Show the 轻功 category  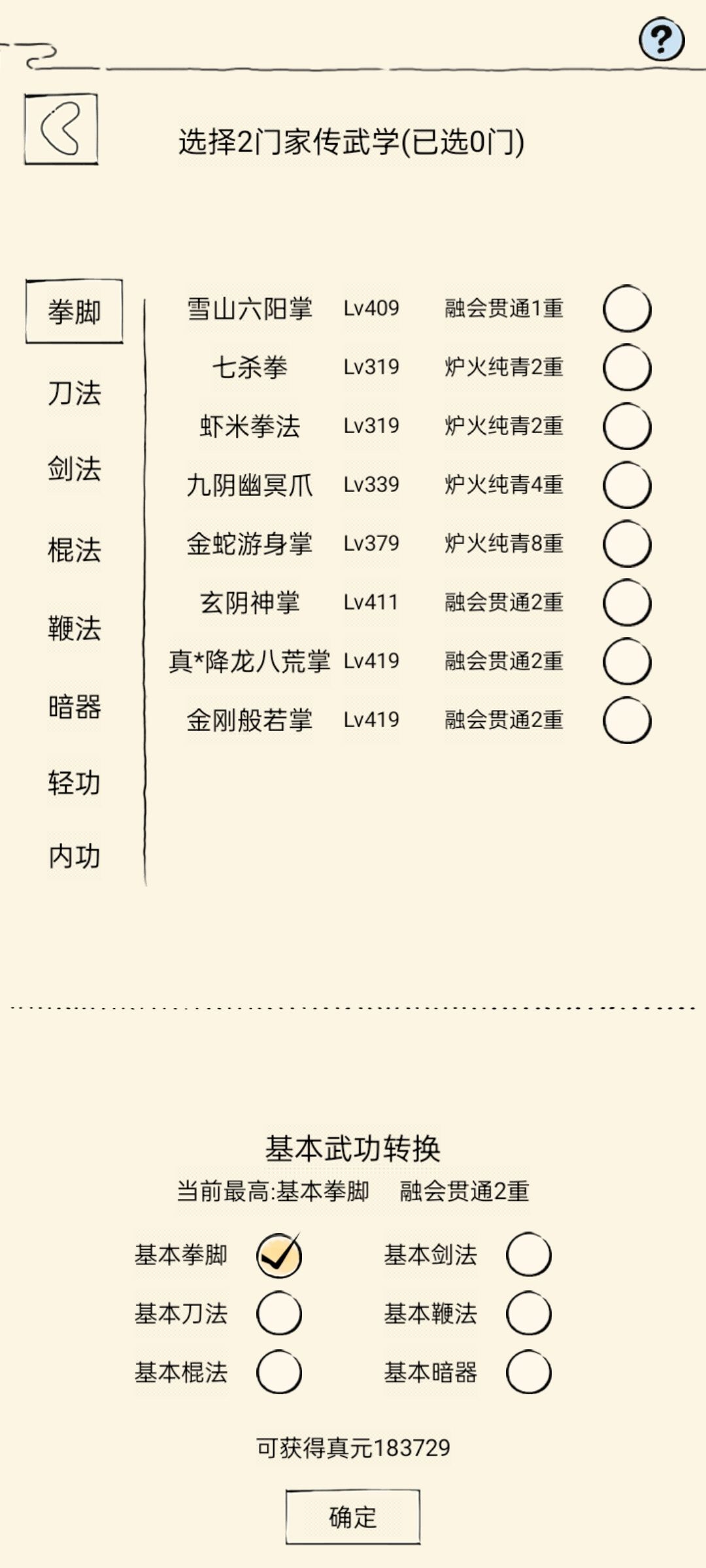tap(74, 783)
